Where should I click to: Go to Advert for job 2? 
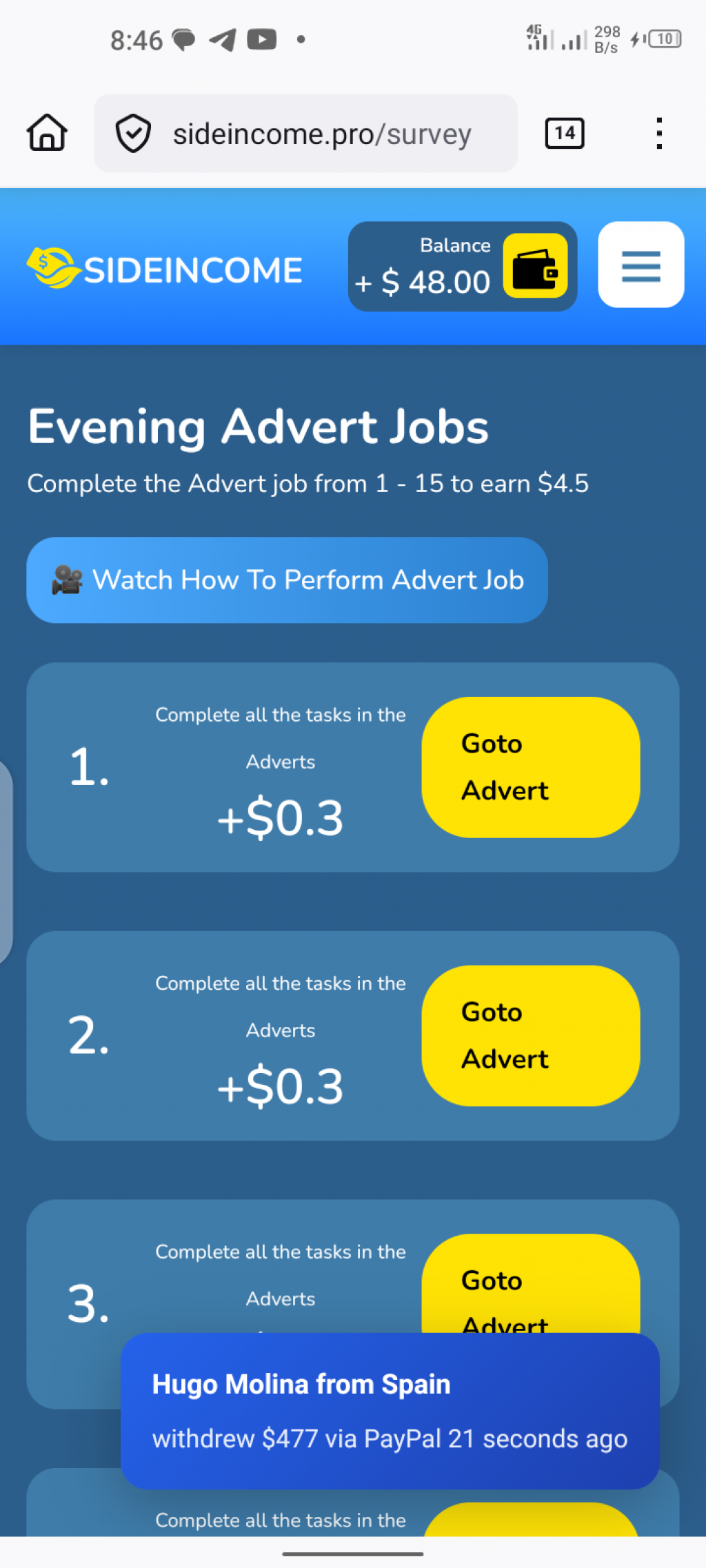click(x=530, y=1035)
